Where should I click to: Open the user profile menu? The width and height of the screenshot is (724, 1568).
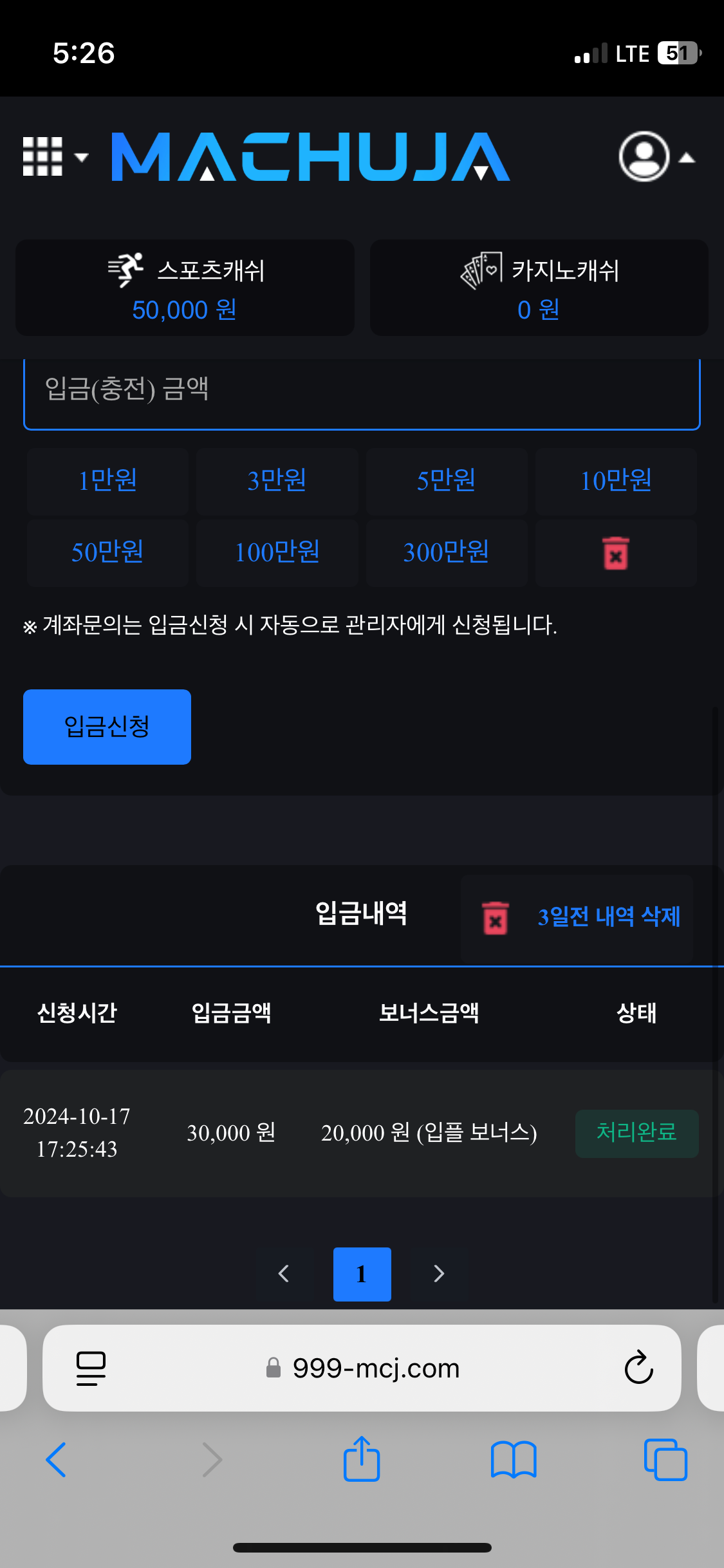[x=655, y=156]
